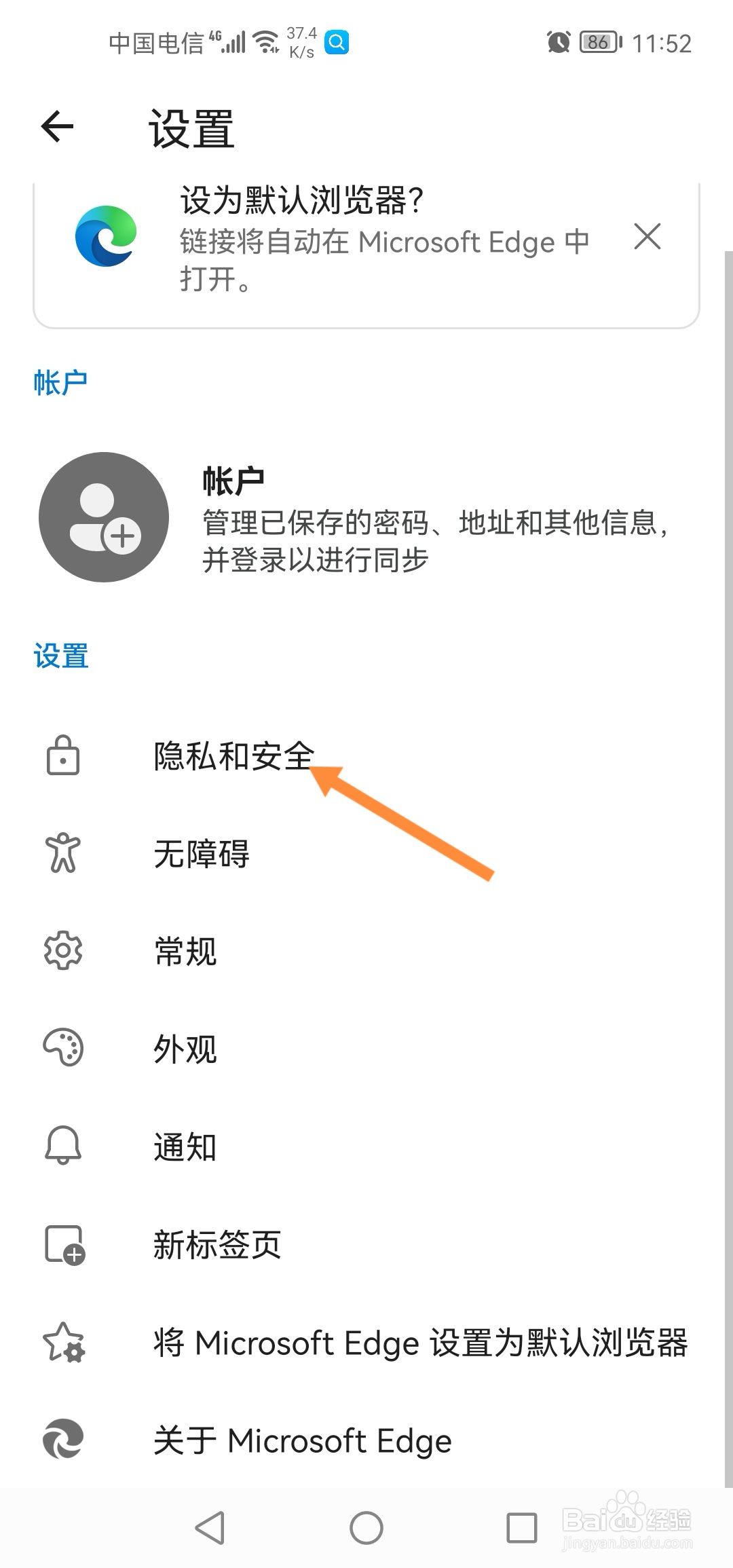Click the star-gear icon for default browser setting

click(x=62, y=1342)
